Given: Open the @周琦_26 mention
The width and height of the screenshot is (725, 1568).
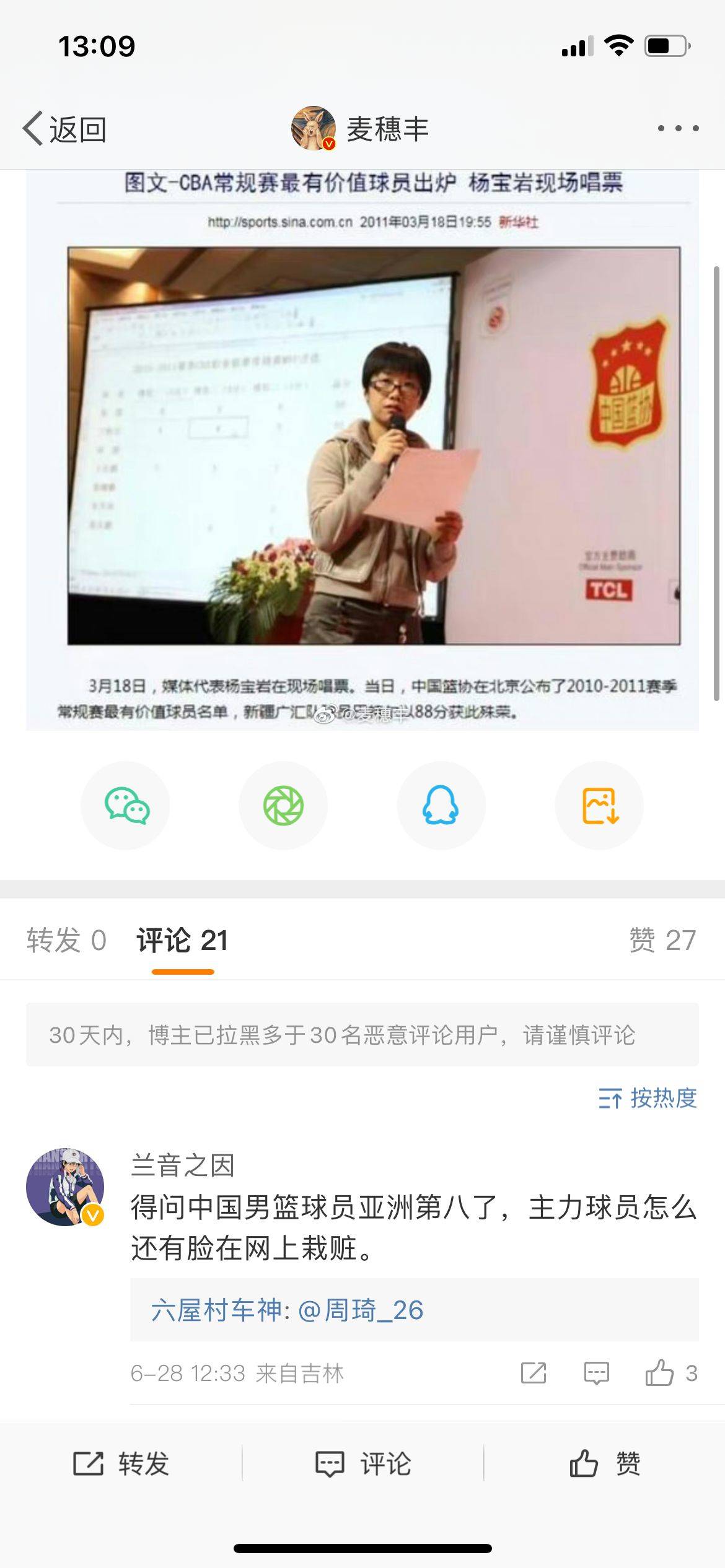Looking at the screenshot, I should [361, 1310].
